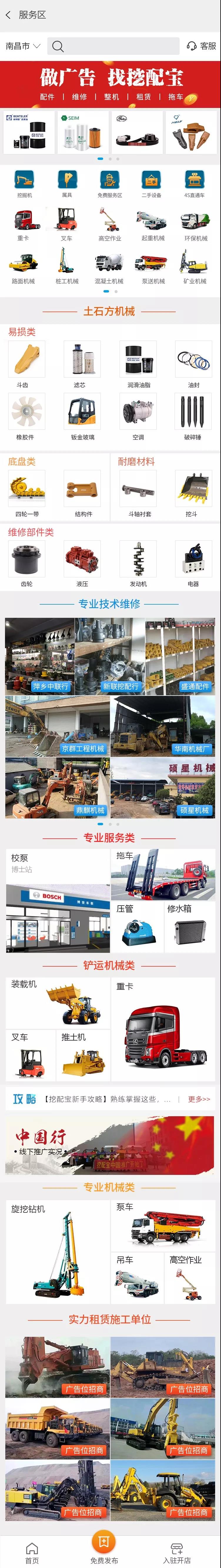The height and width of the screenshot is (1568, 221).
Task: Open the 拖车 service tile
Action: tap(163, 874)
